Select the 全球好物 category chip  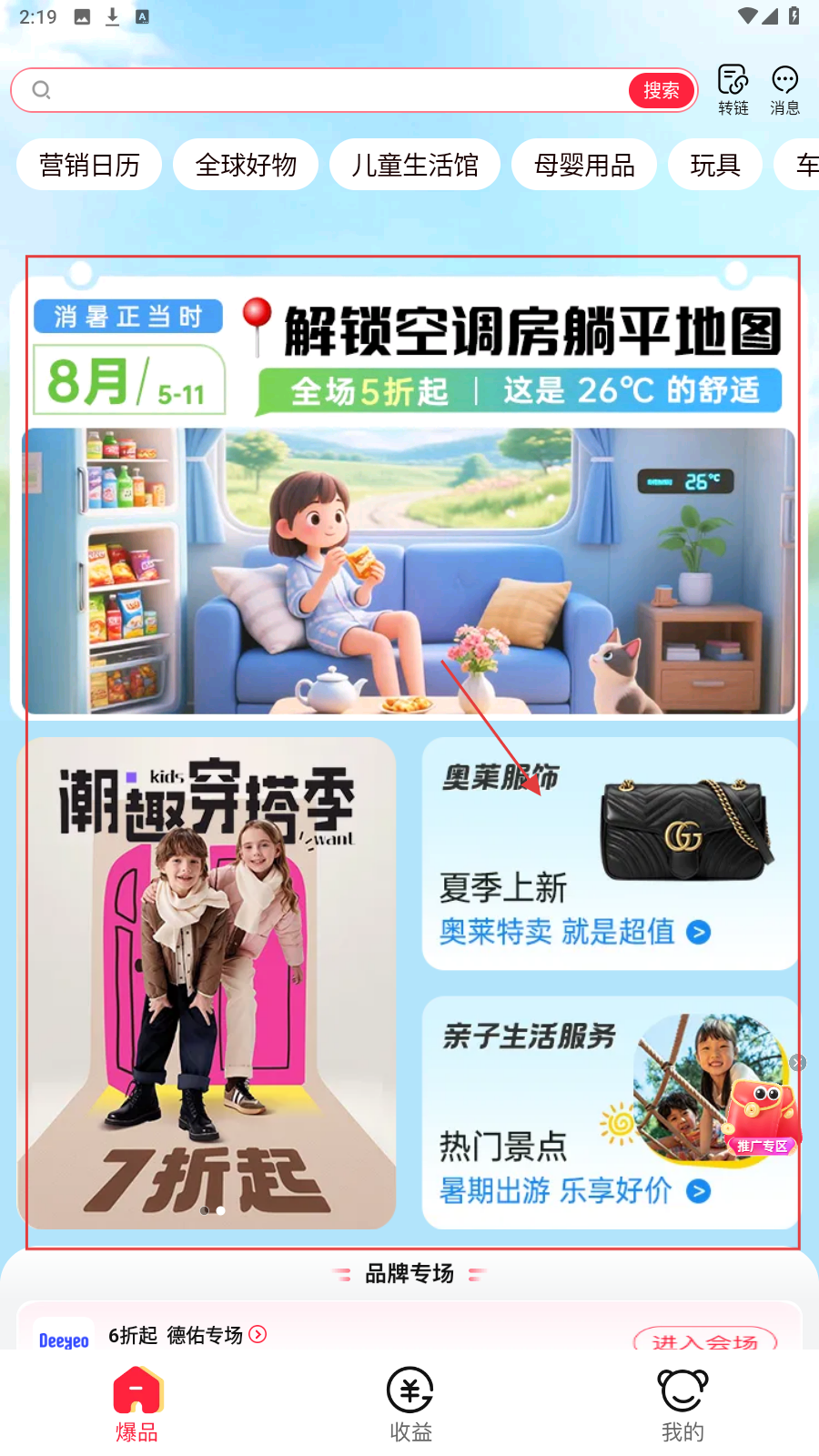point(246,165)
